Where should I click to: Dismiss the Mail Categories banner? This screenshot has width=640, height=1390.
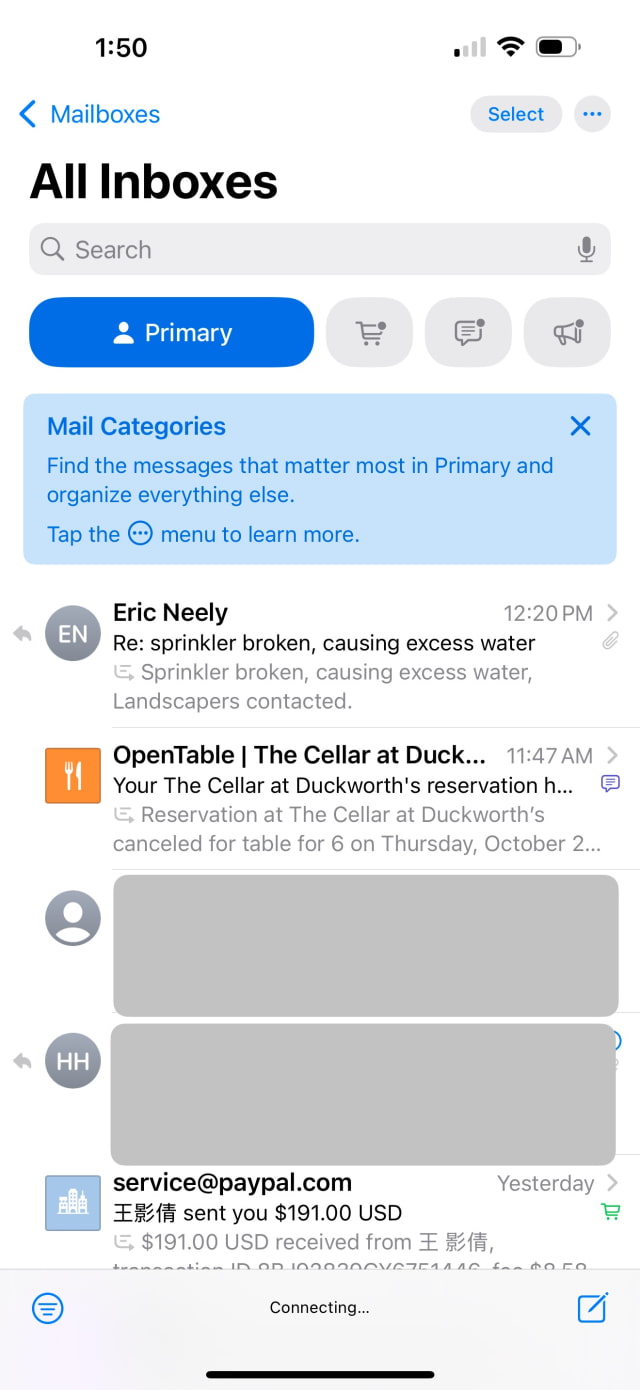[x=580, y=426]
